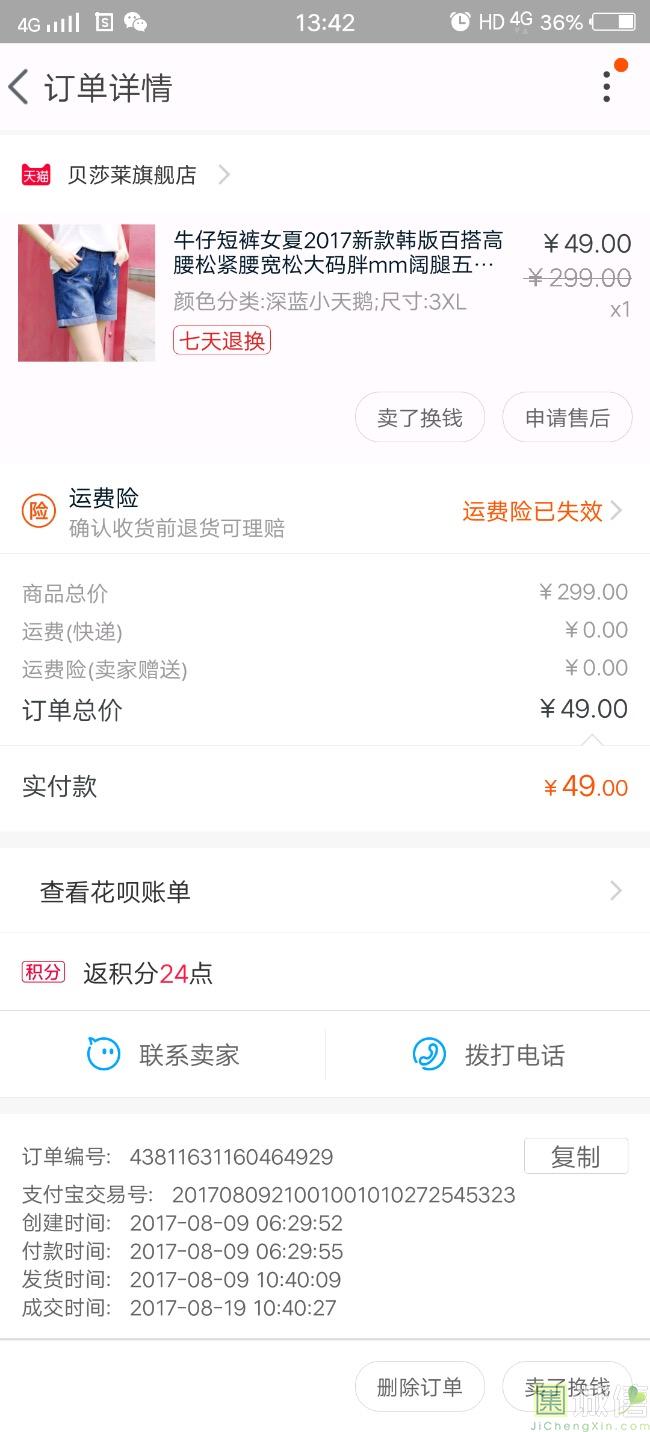The width and height of the screenshot is (650, 1432).
Task: Tap 申请售后 to request after-sales service
Action: (x=567, y=418)
